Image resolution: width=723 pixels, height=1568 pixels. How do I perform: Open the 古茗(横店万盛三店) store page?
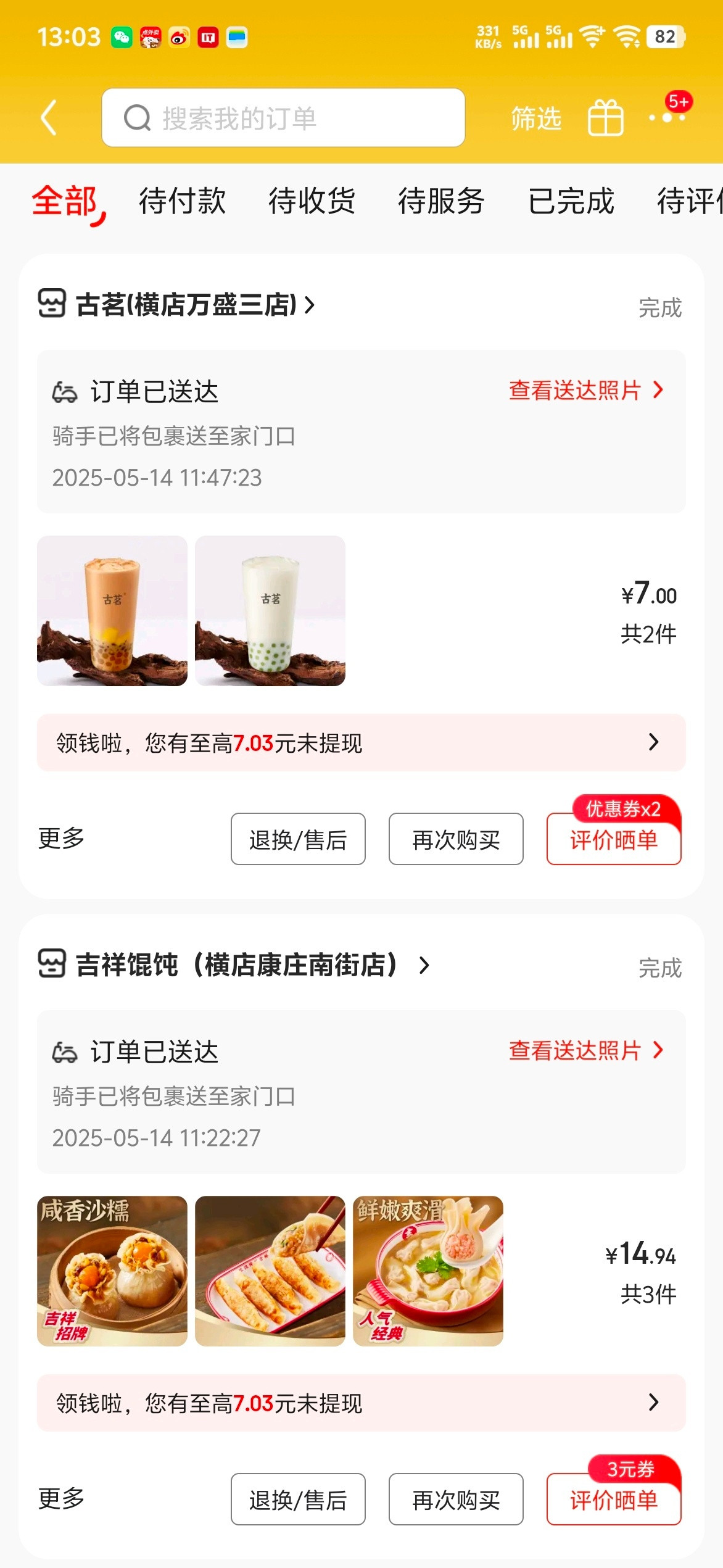coord(185,305)
